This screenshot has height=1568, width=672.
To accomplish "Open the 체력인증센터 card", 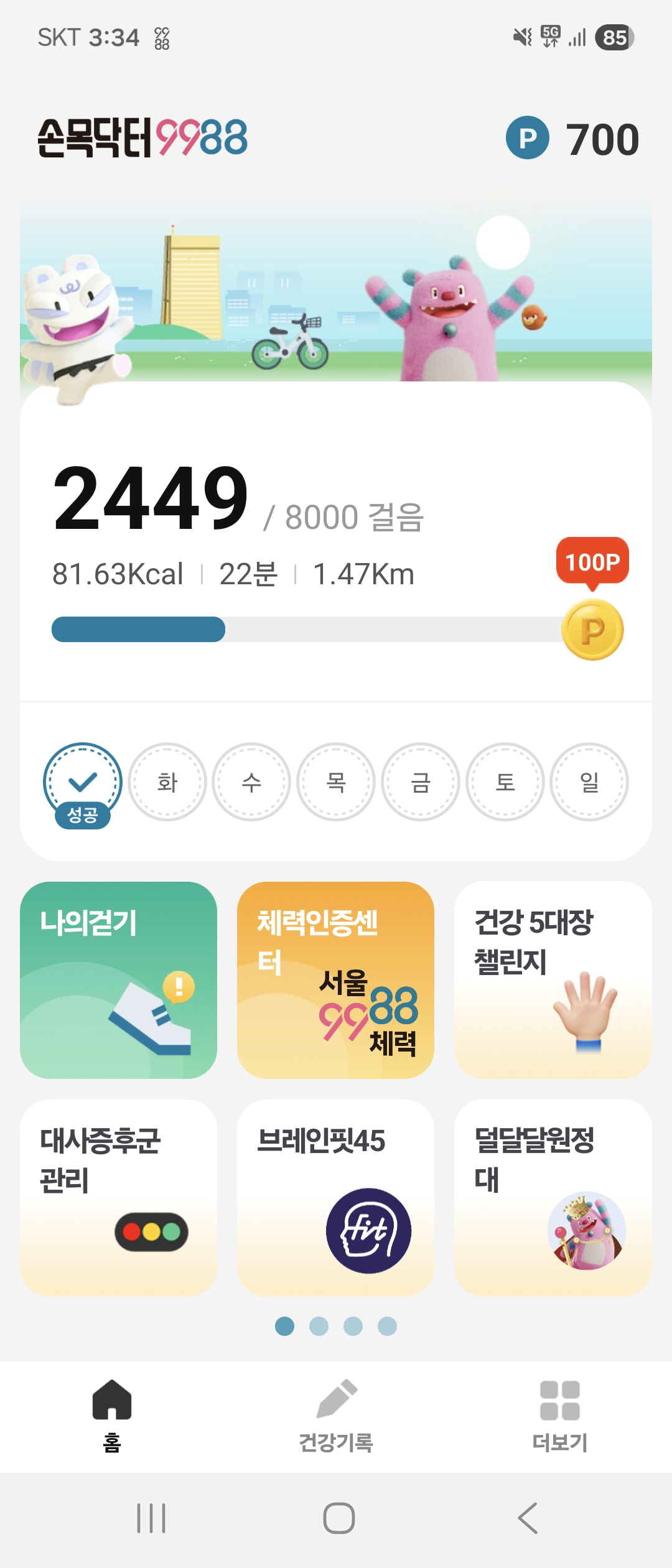I will [335, 980].
